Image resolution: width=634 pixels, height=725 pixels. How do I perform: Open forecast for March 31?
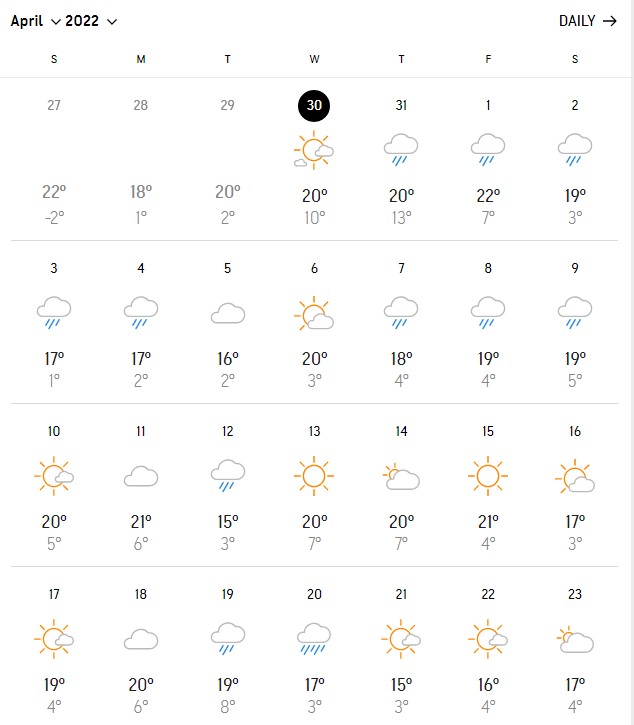pos(401,159)
